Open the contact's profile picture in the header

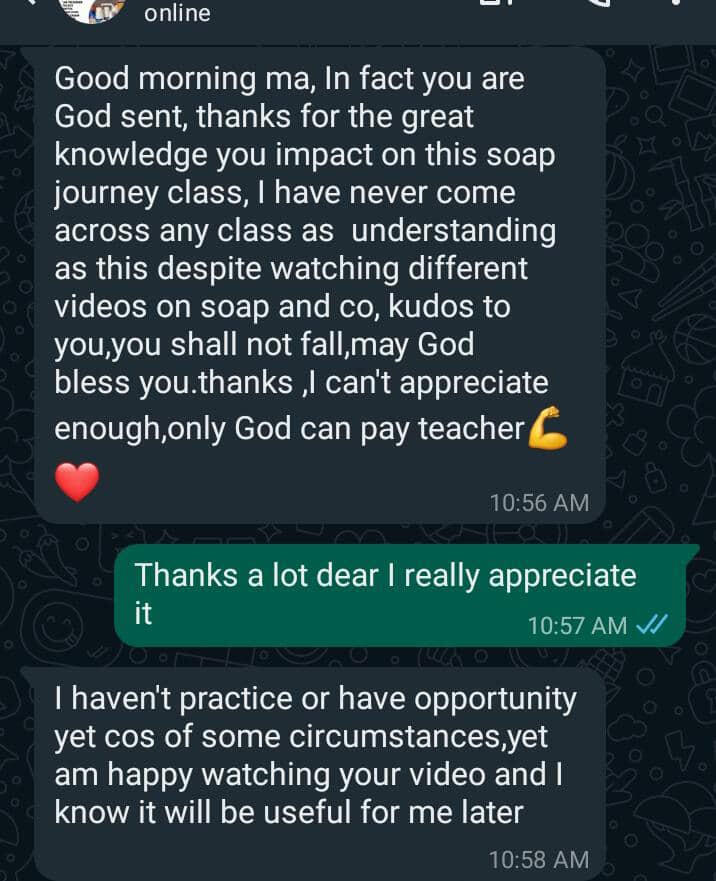[94, 9]
